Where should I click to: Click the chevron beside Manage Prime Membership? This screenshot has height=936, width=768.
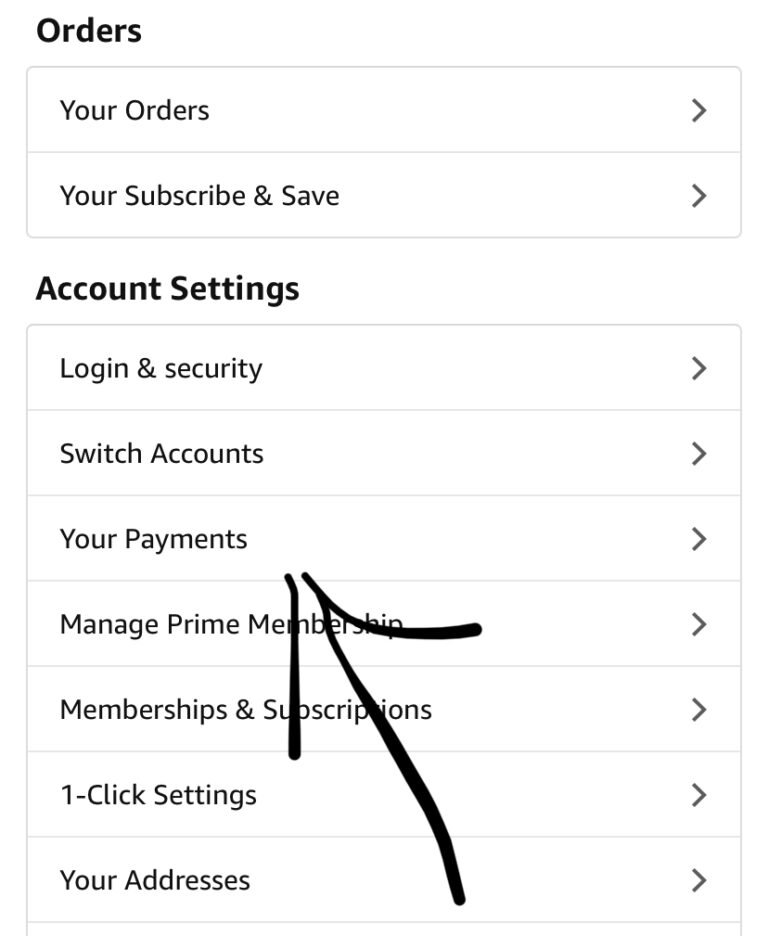699,623
